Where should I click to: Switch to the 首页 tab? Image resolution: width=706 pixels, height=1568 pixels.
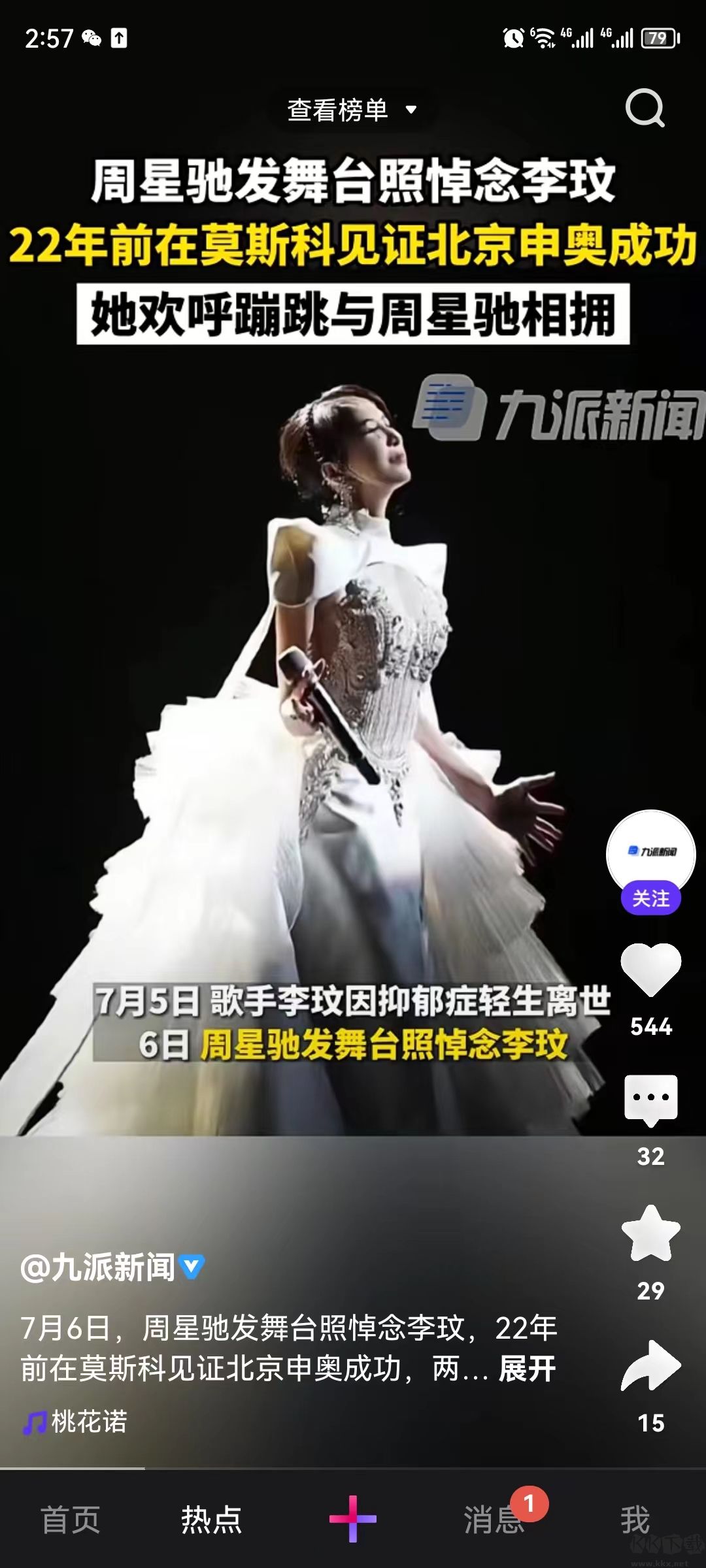71,1520
